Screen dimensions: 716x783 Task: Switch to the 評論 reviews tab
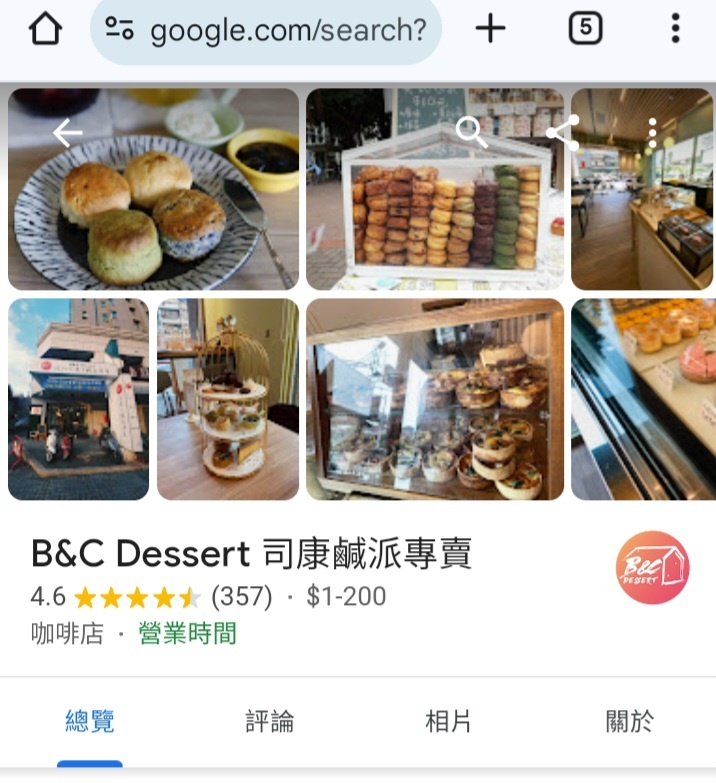pyautogui.click(x=270, y=721)
